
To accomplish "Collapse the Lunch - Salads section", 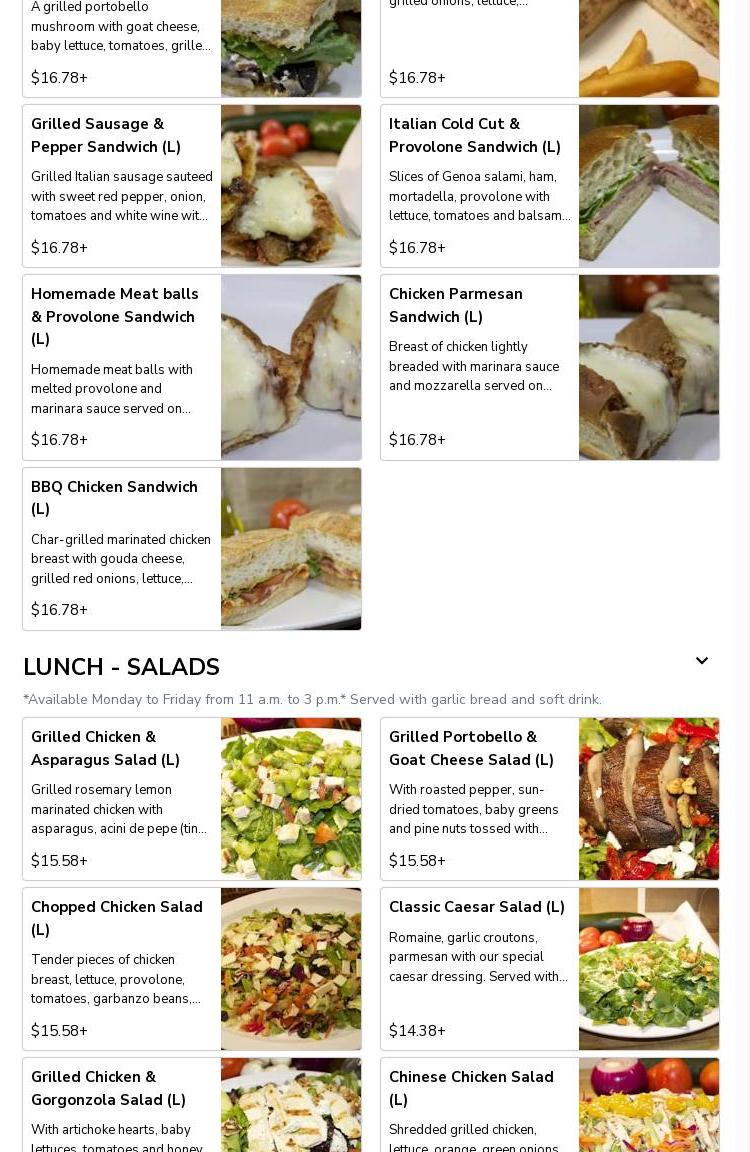I will (x=702, y=661).
